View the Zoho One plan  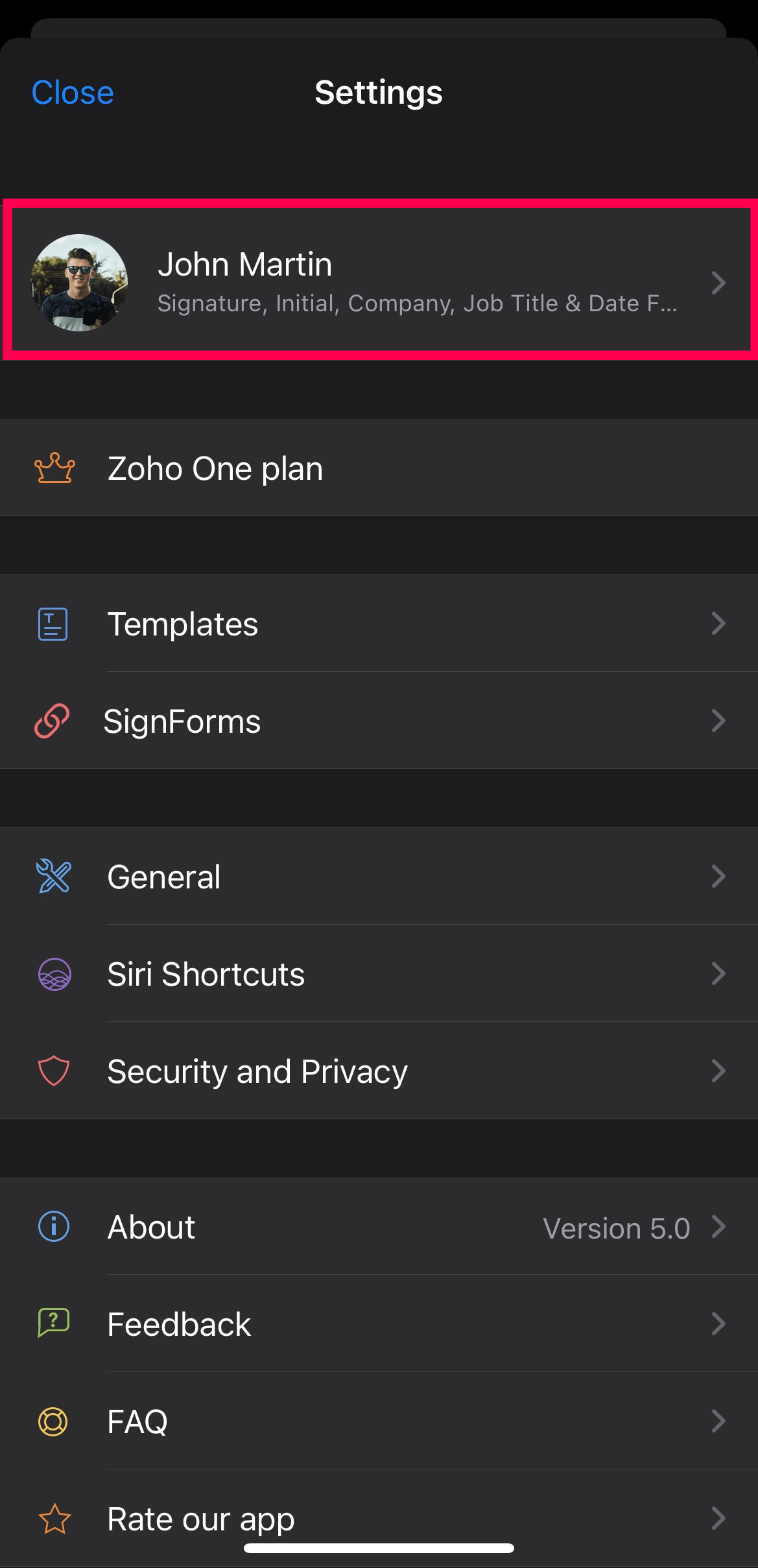pos(379,468)
